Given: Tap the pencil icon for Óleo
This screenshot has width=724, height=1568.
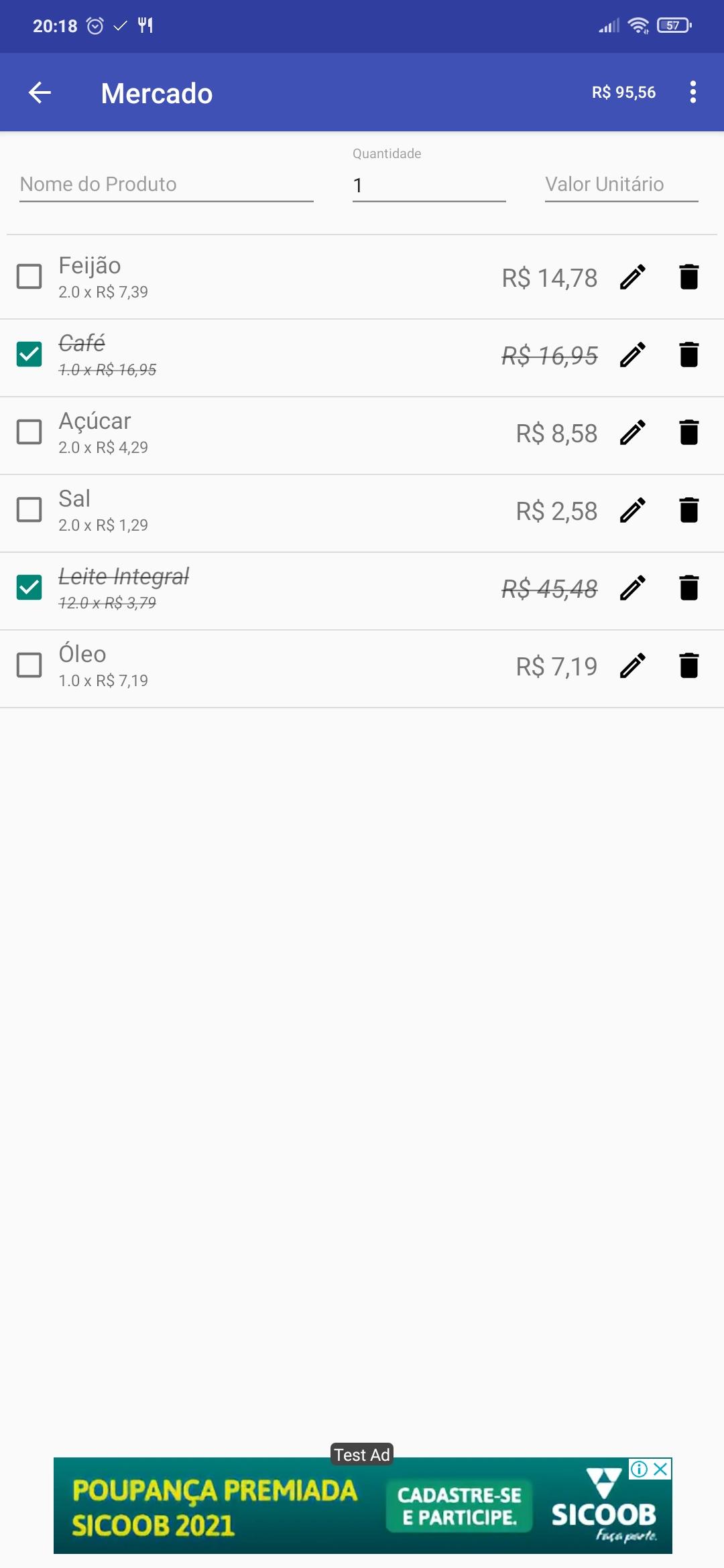Looking at the screenshot, I should [632, 665].
